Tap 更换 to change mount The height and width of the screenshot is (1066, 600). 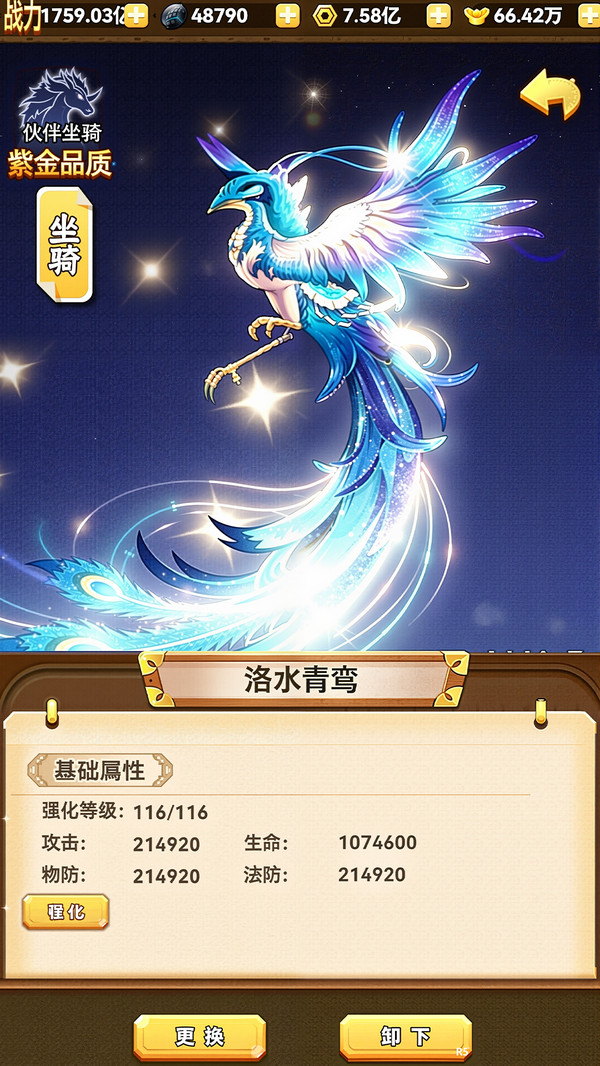200,1037
